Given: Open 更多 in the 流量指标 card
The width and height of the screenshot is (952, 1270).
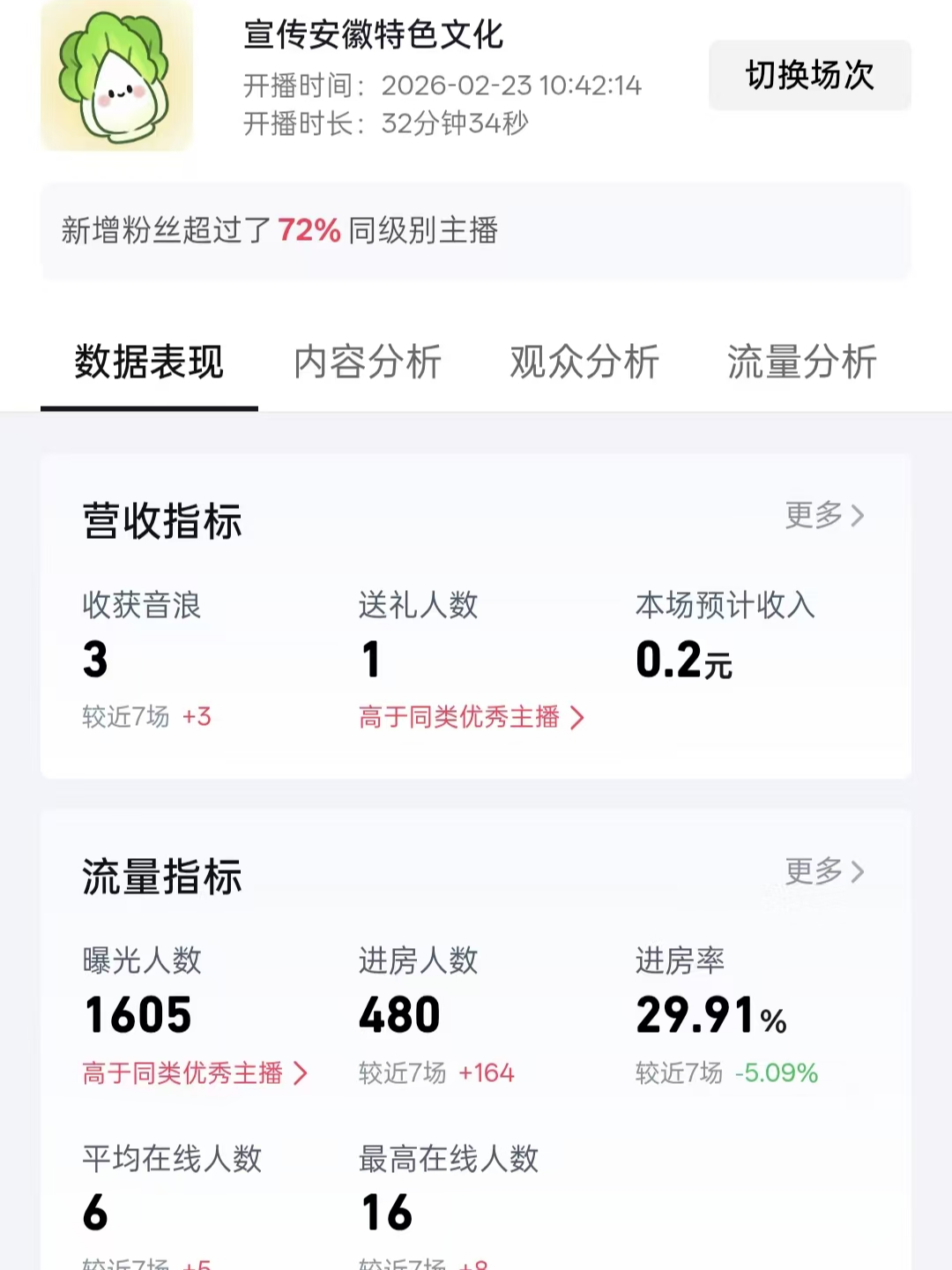Looking at the screenshot, I should tap(824, 871).
